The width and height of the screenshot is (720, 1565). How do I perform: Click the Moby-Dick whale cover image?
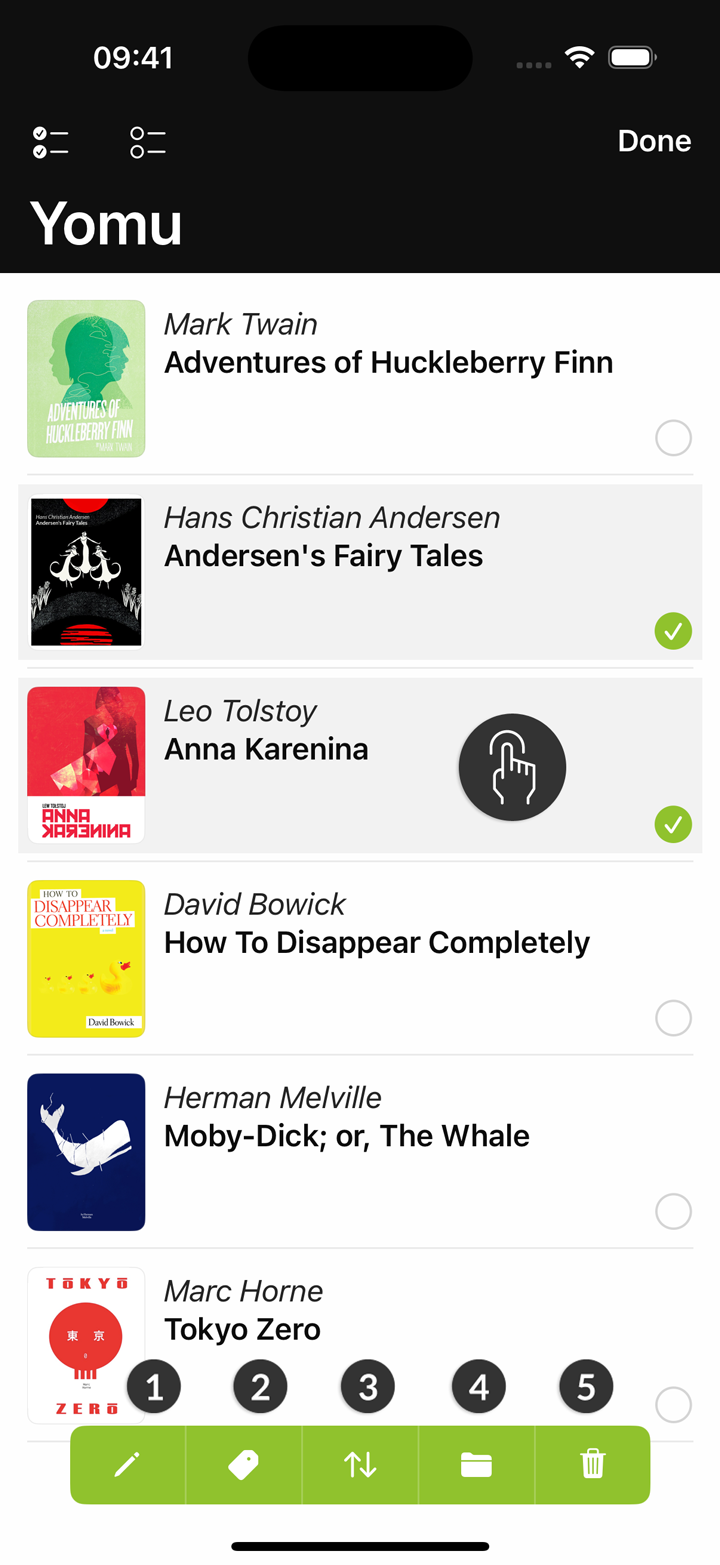(86, 1152)
